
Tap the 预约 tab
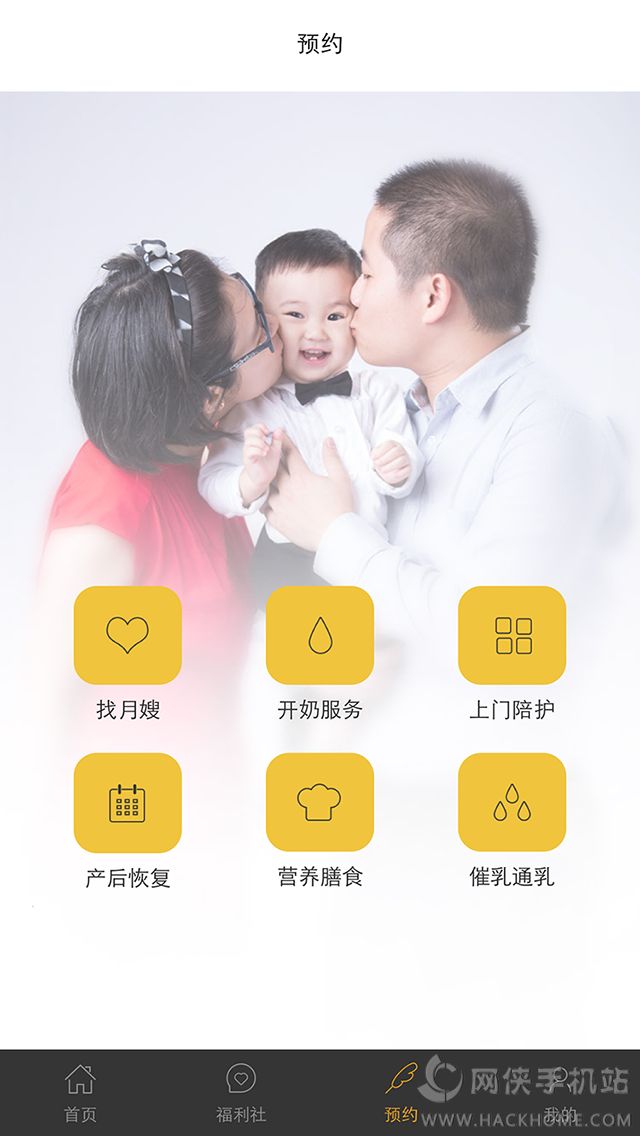pyautogui.click(x=401, y=1092)
